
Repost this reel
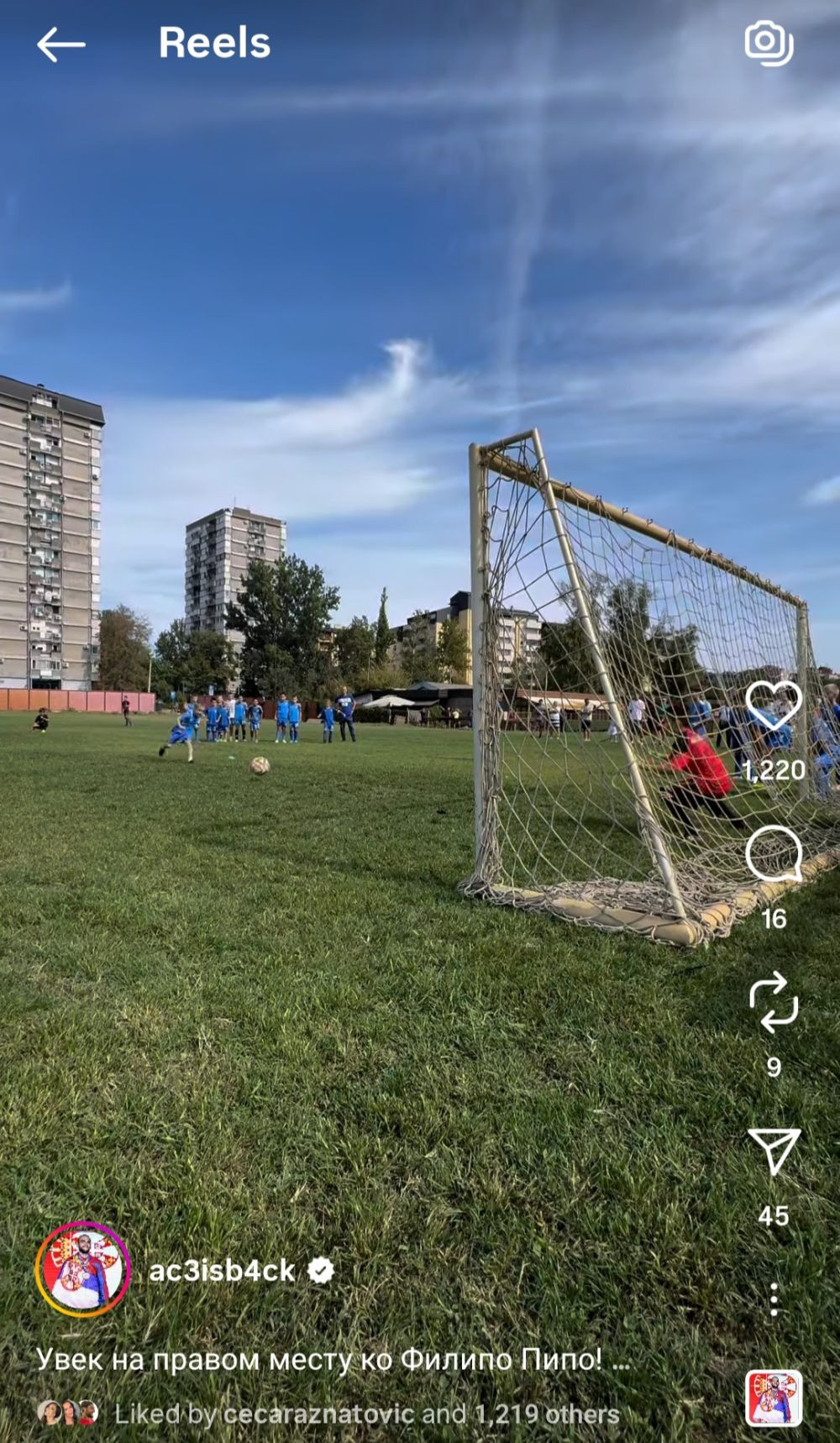click(774, 1002)
